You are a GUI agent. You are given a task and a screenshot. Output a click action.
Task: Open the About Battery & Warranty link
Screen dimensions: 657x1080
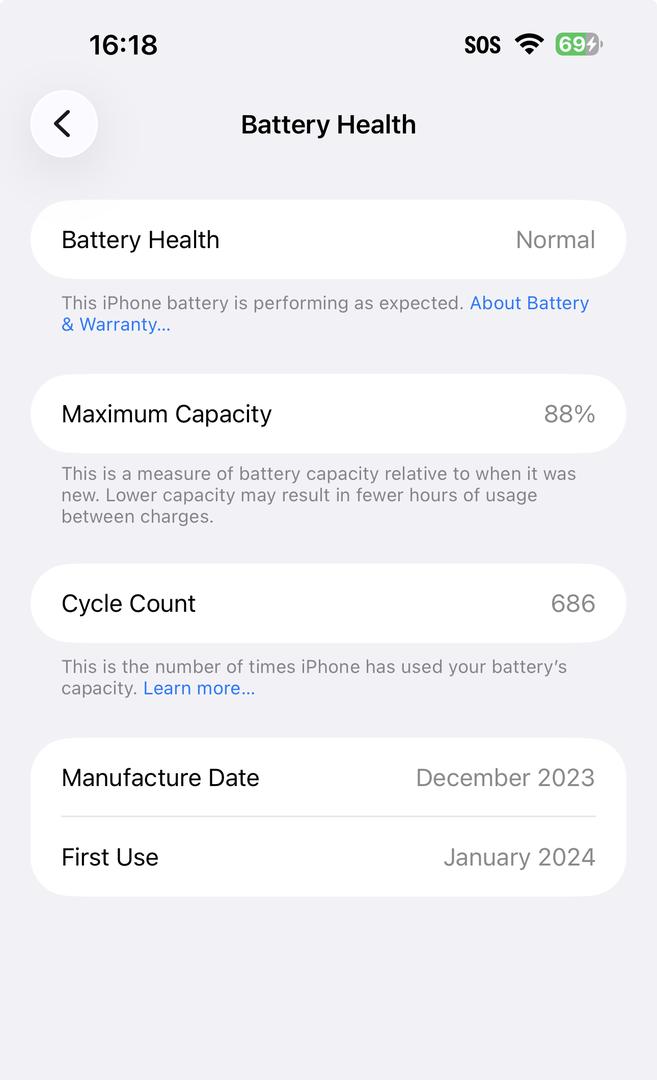point(528,303)
